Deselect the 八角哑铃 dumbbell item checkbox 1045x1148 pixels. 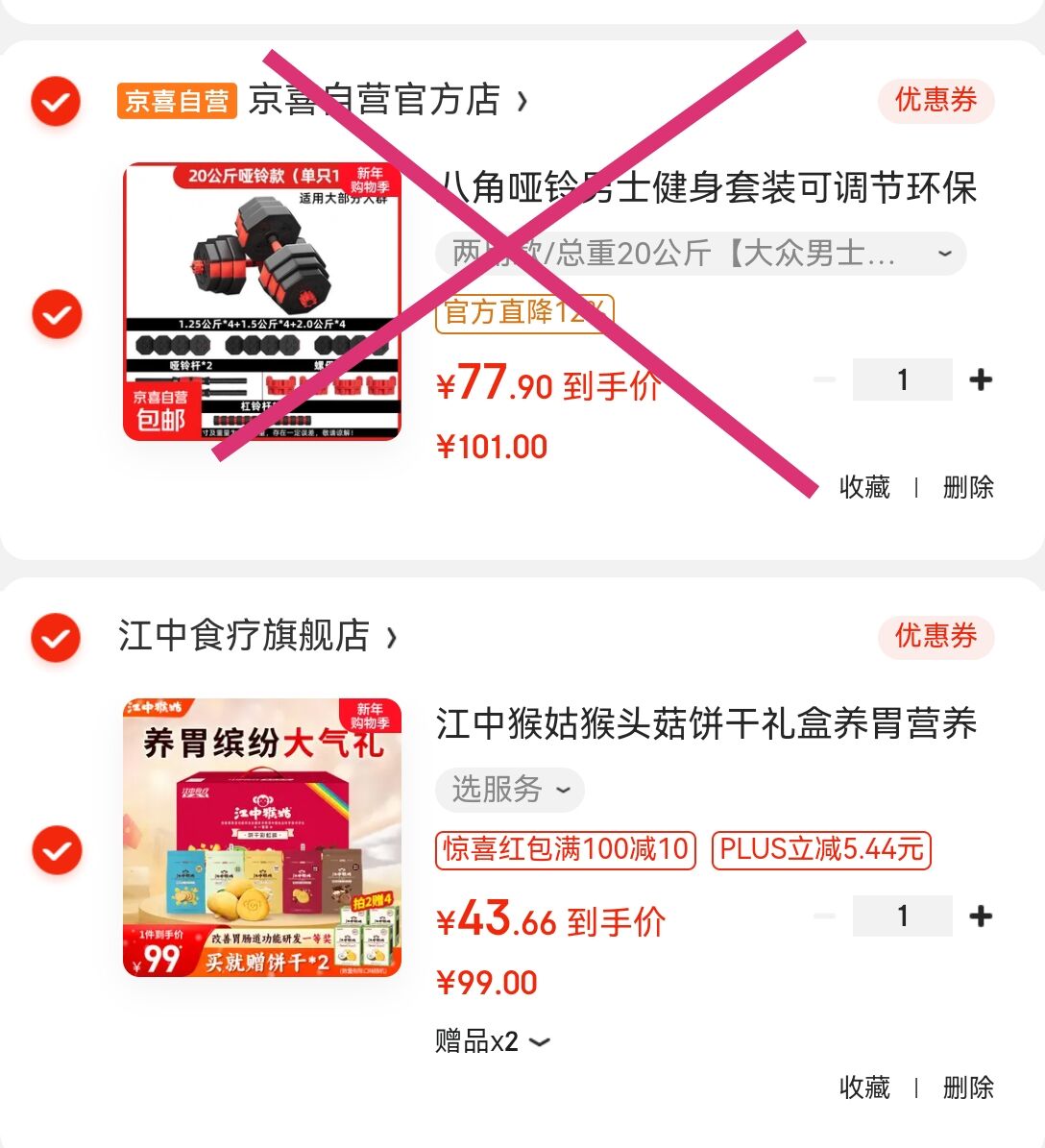[57, 314]
